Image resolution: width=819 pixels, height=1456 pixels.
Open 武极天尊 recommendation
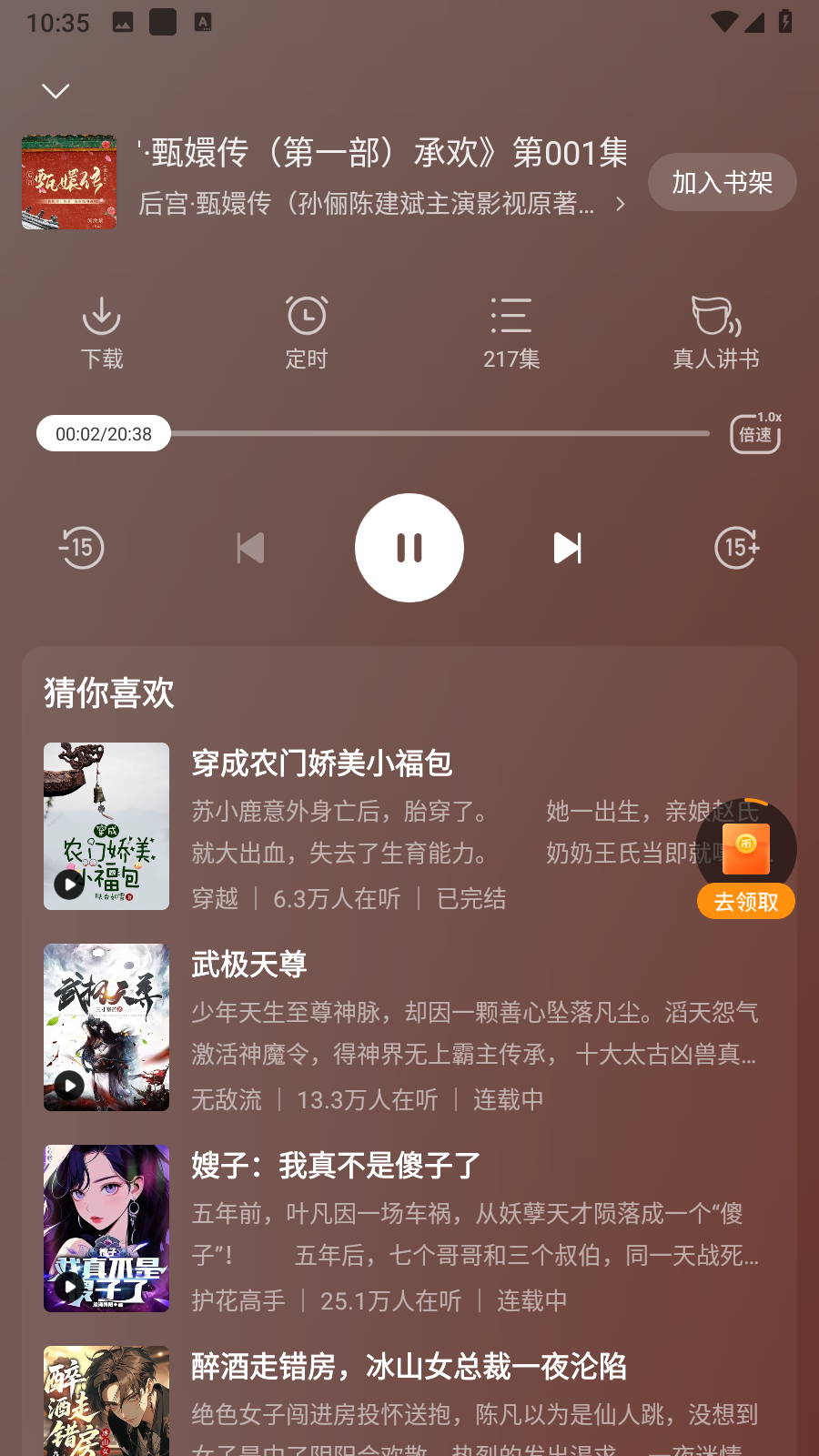click(249, 965)
